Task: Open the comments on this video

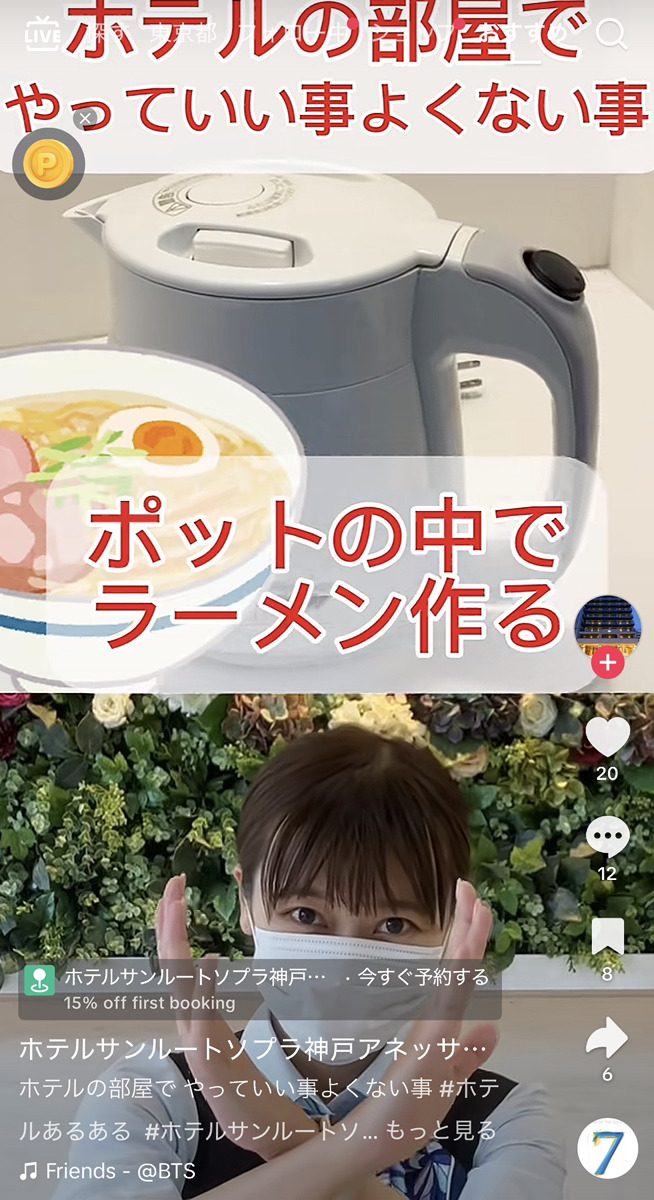Action: point(608,837)
